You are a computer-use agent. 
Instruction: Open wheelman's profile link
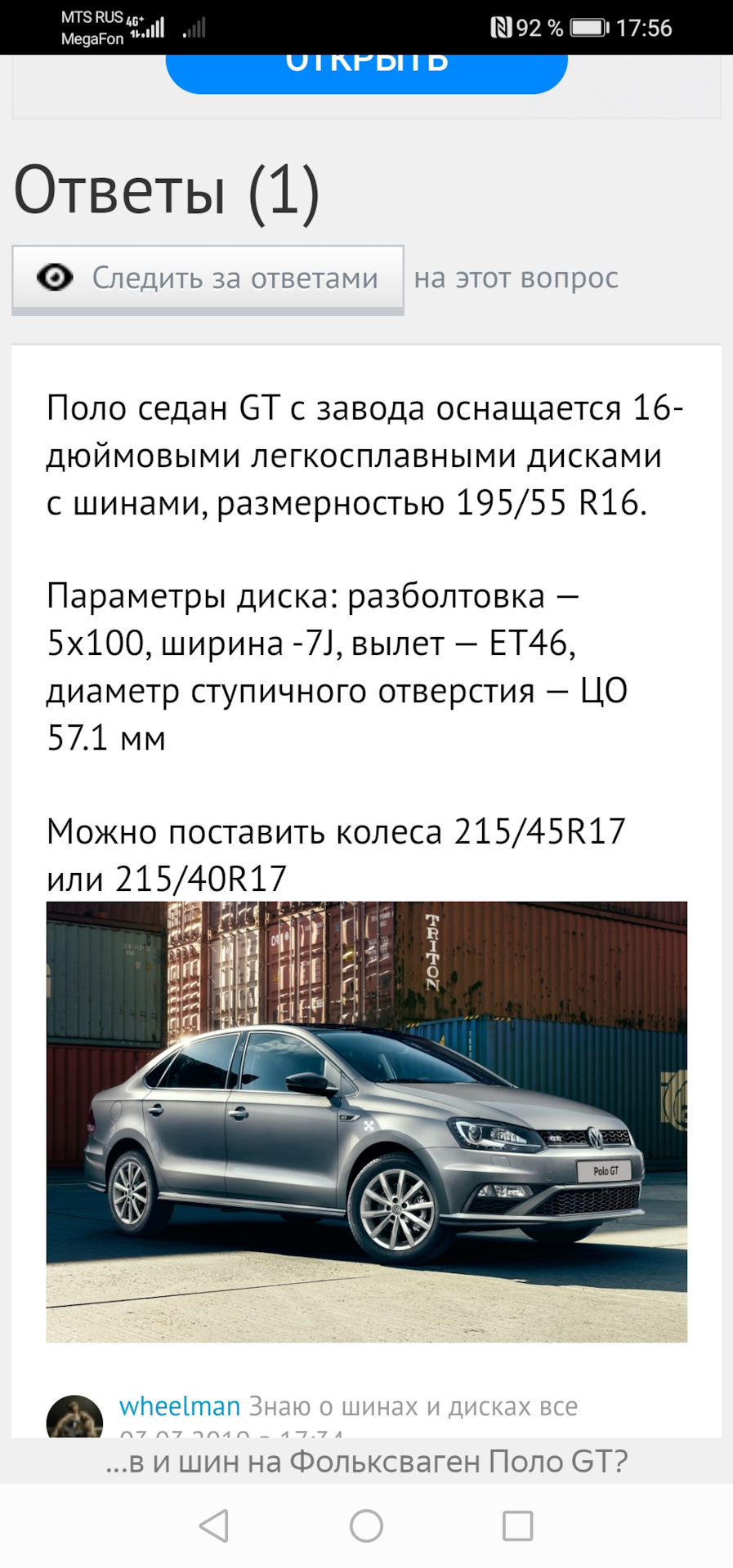point(179,1406)
